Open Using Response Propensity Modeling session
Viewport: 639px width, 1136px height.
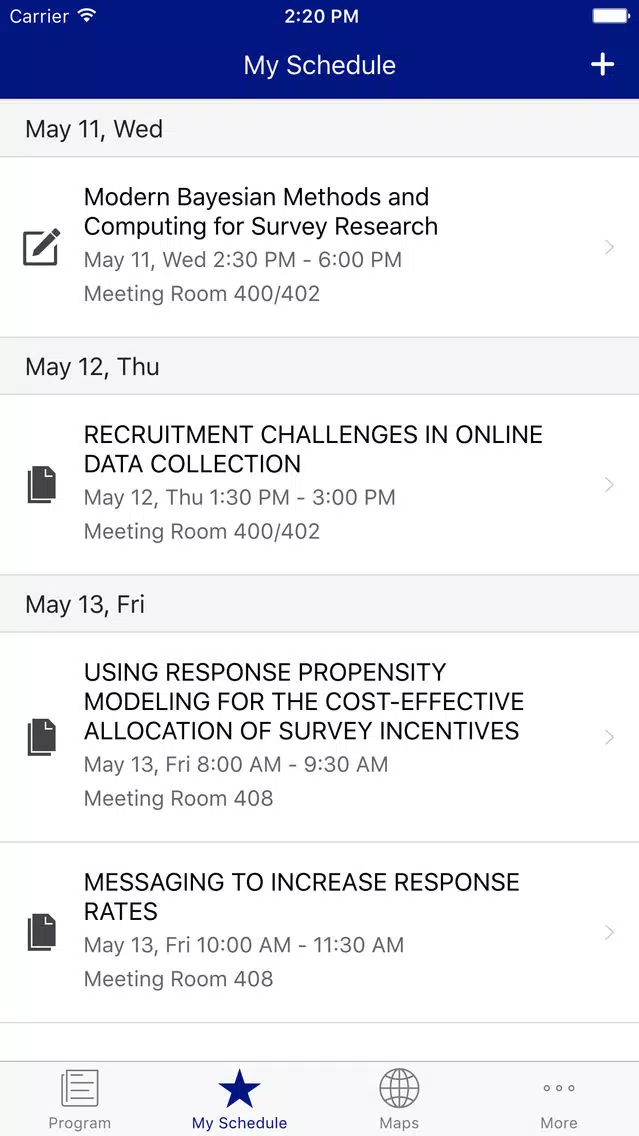(x=320, y=737)
